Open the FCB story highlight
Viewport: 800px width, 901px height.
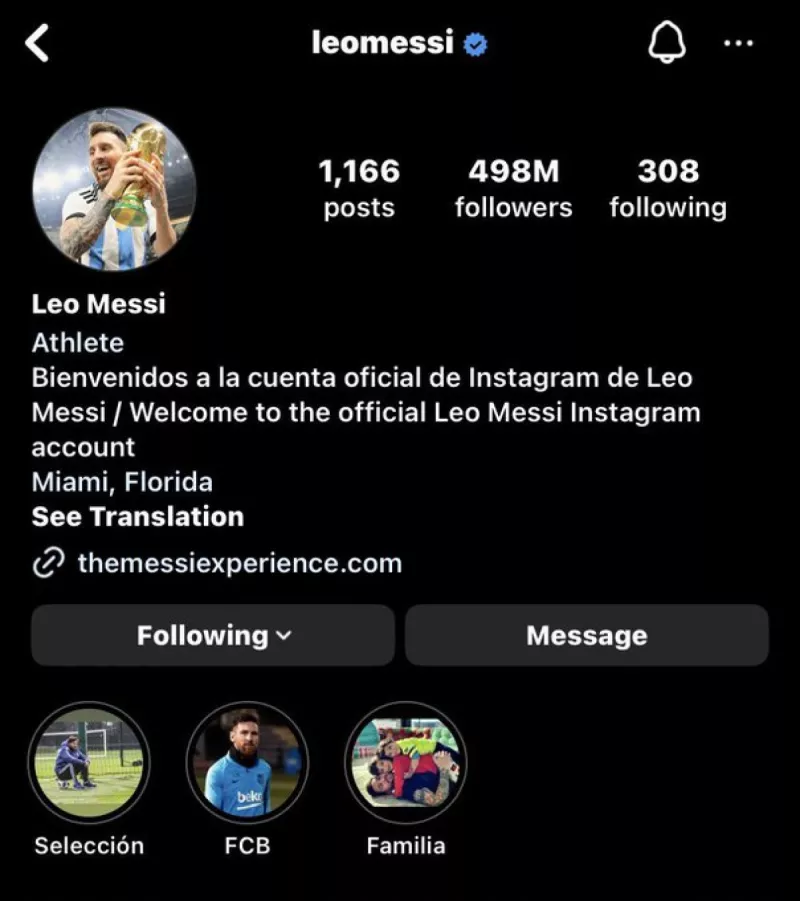click(x=247, y=763)
